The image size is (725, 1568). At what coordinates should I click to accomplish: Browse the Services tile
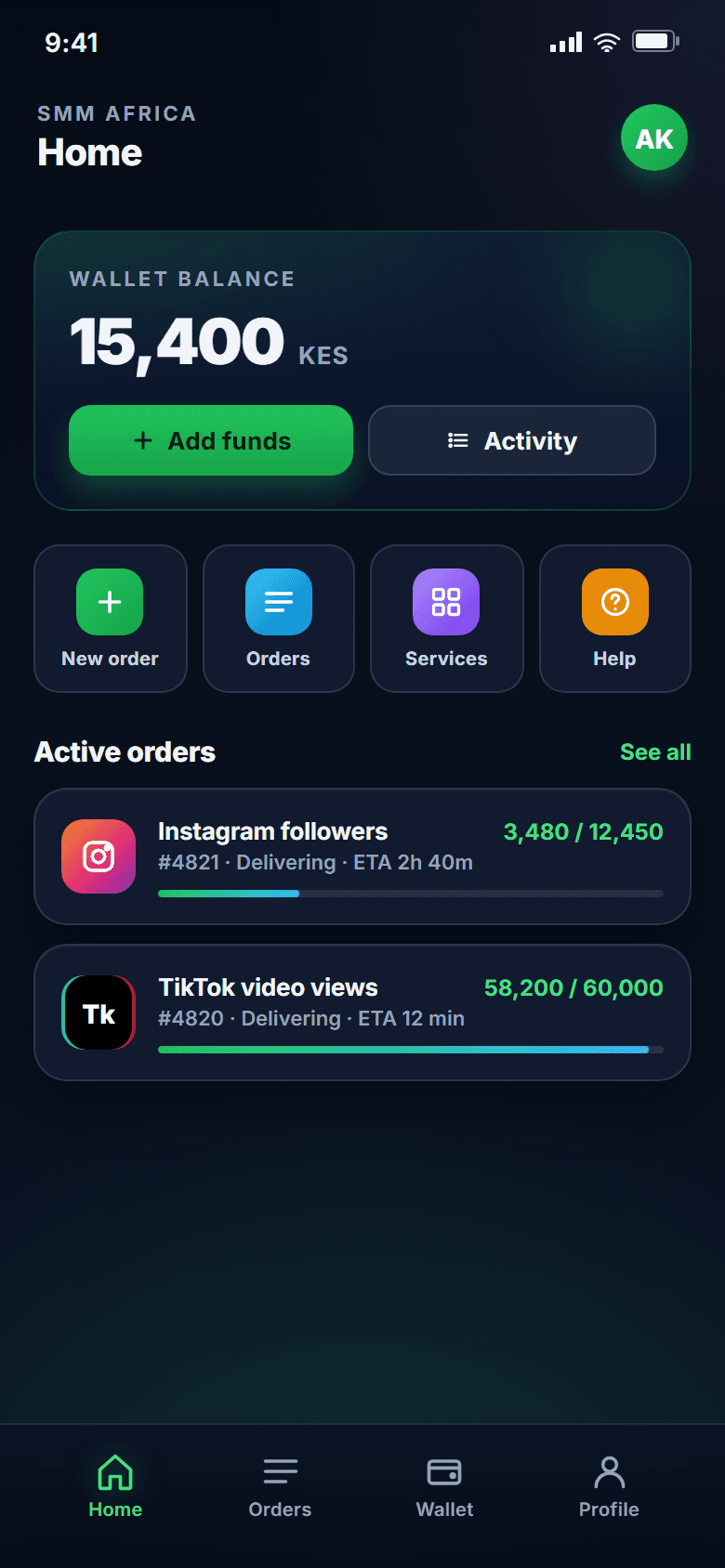(x=446, y=619)
